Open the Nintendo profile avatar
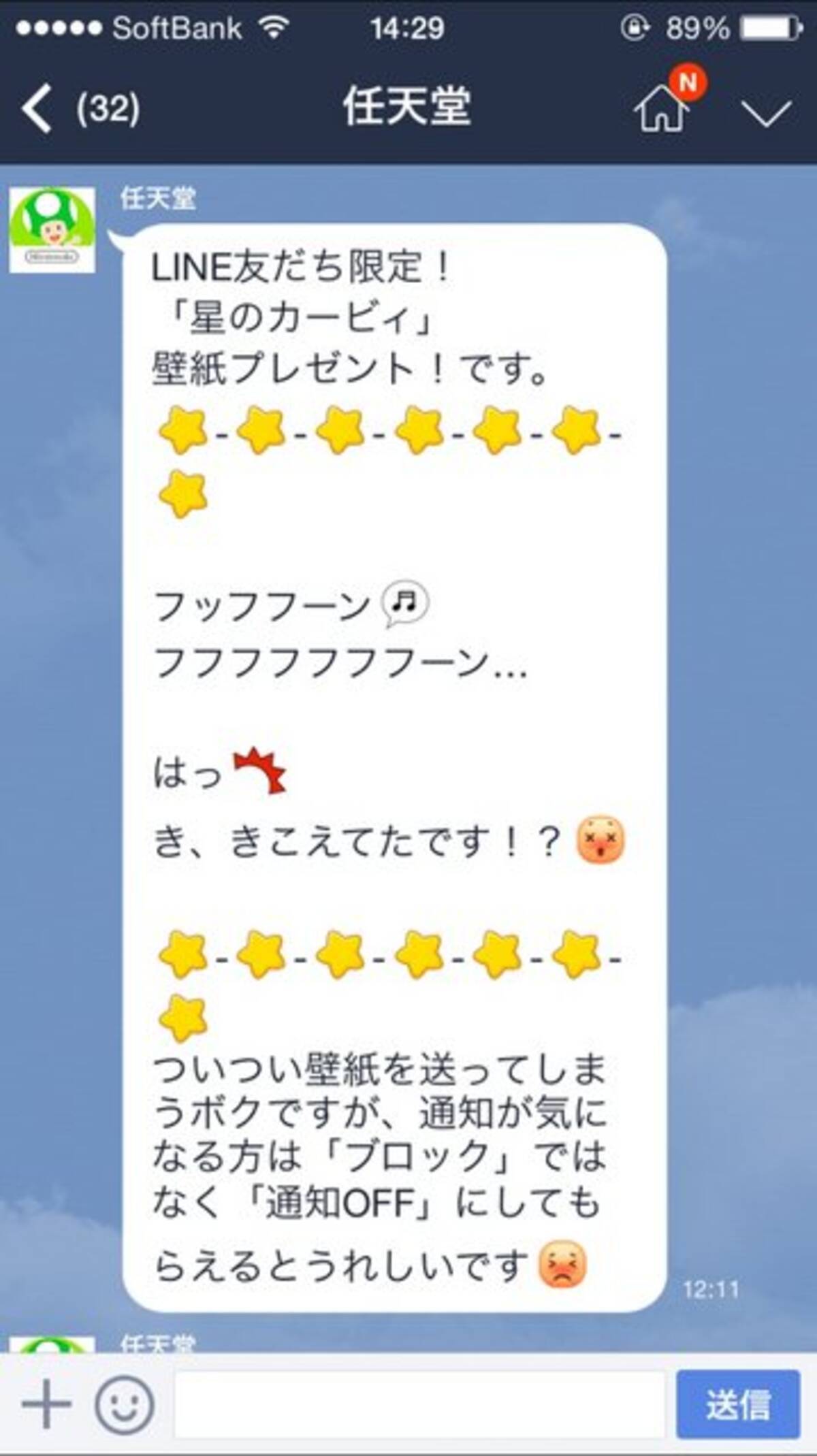This screenshot has width=817, height=1456. 52,229
